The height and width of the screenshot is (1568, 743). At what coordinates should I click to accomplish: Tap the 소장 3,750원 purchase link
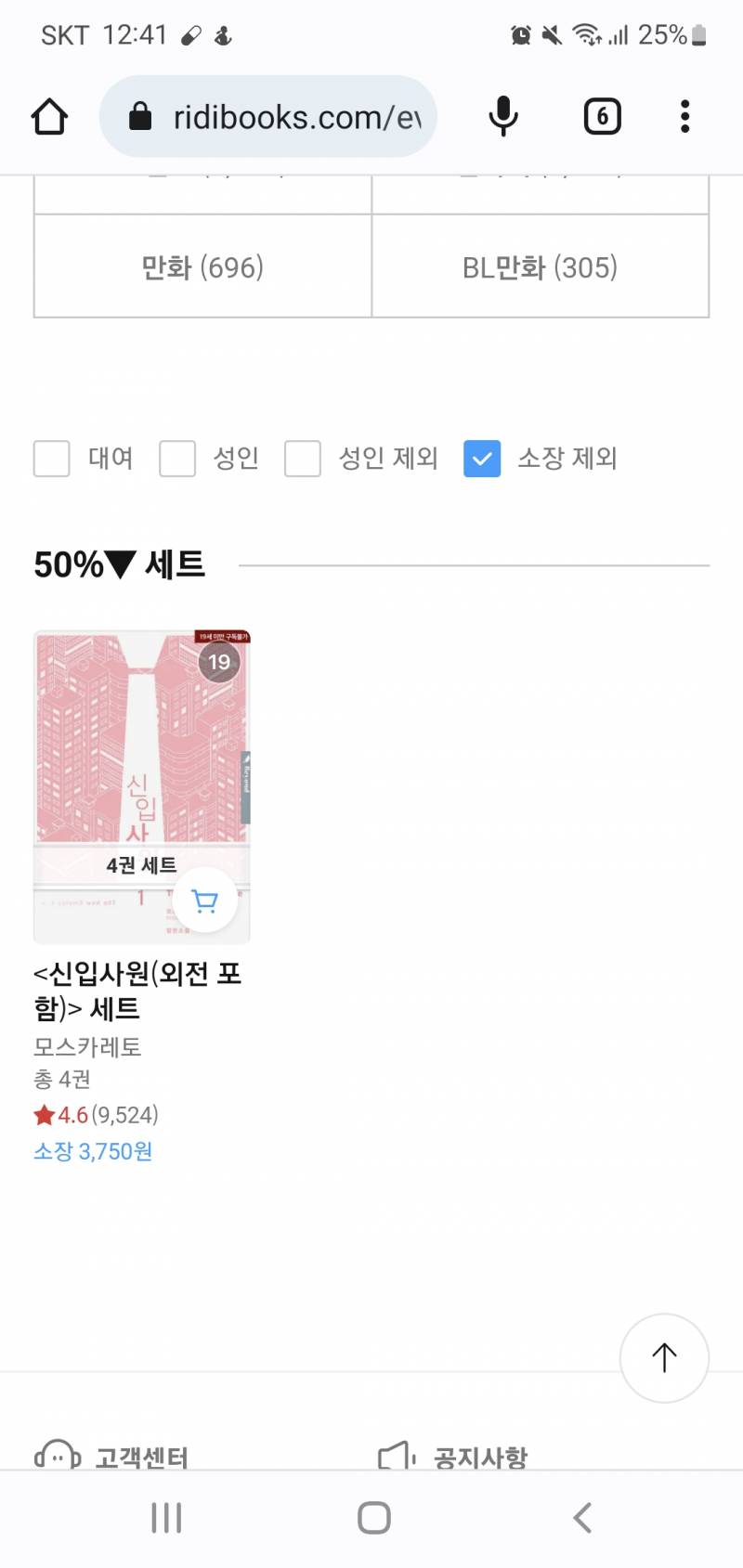click(92, 1150)
